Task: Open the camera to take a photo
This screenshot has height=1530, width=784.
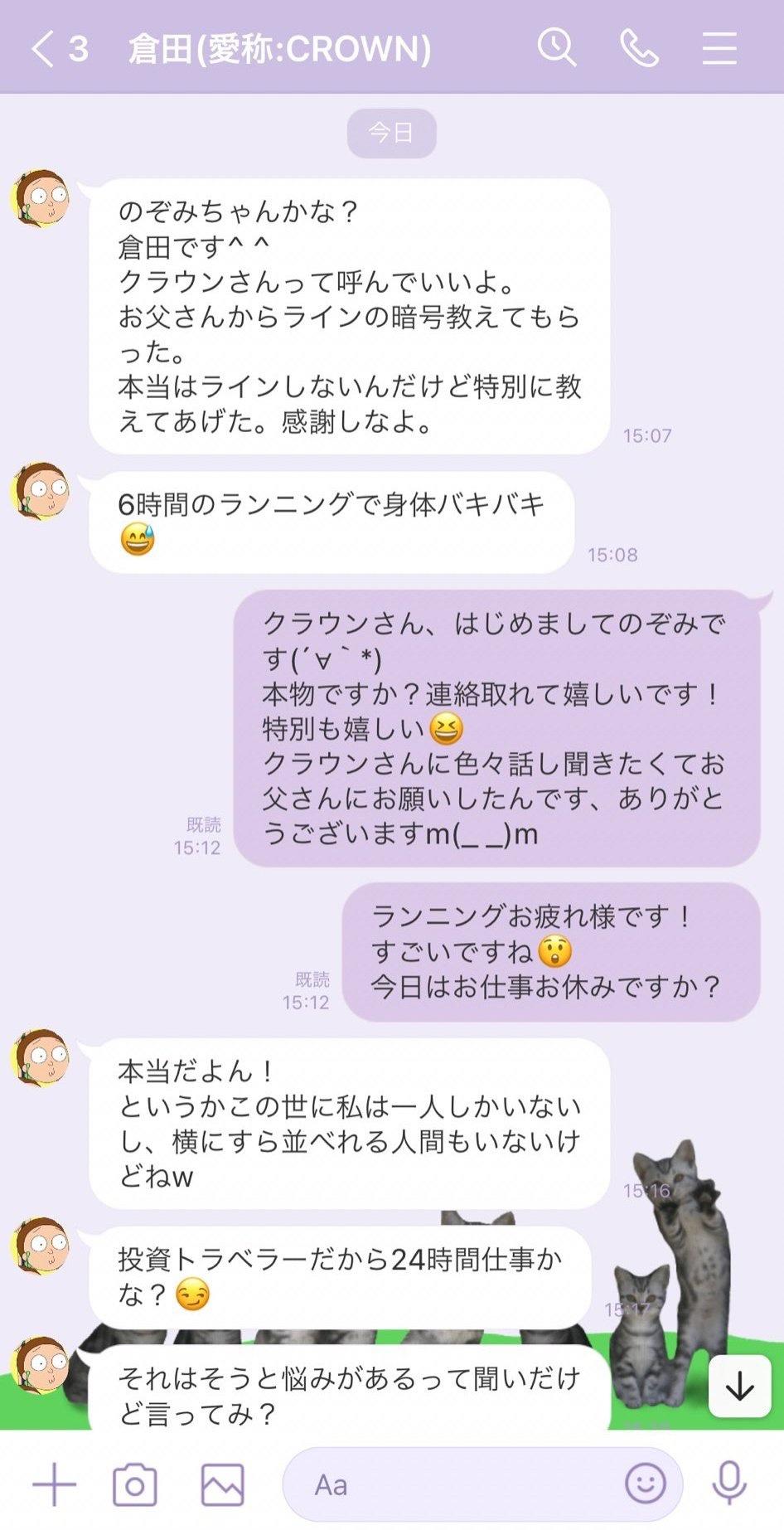Action: [x=134, y=1484]
